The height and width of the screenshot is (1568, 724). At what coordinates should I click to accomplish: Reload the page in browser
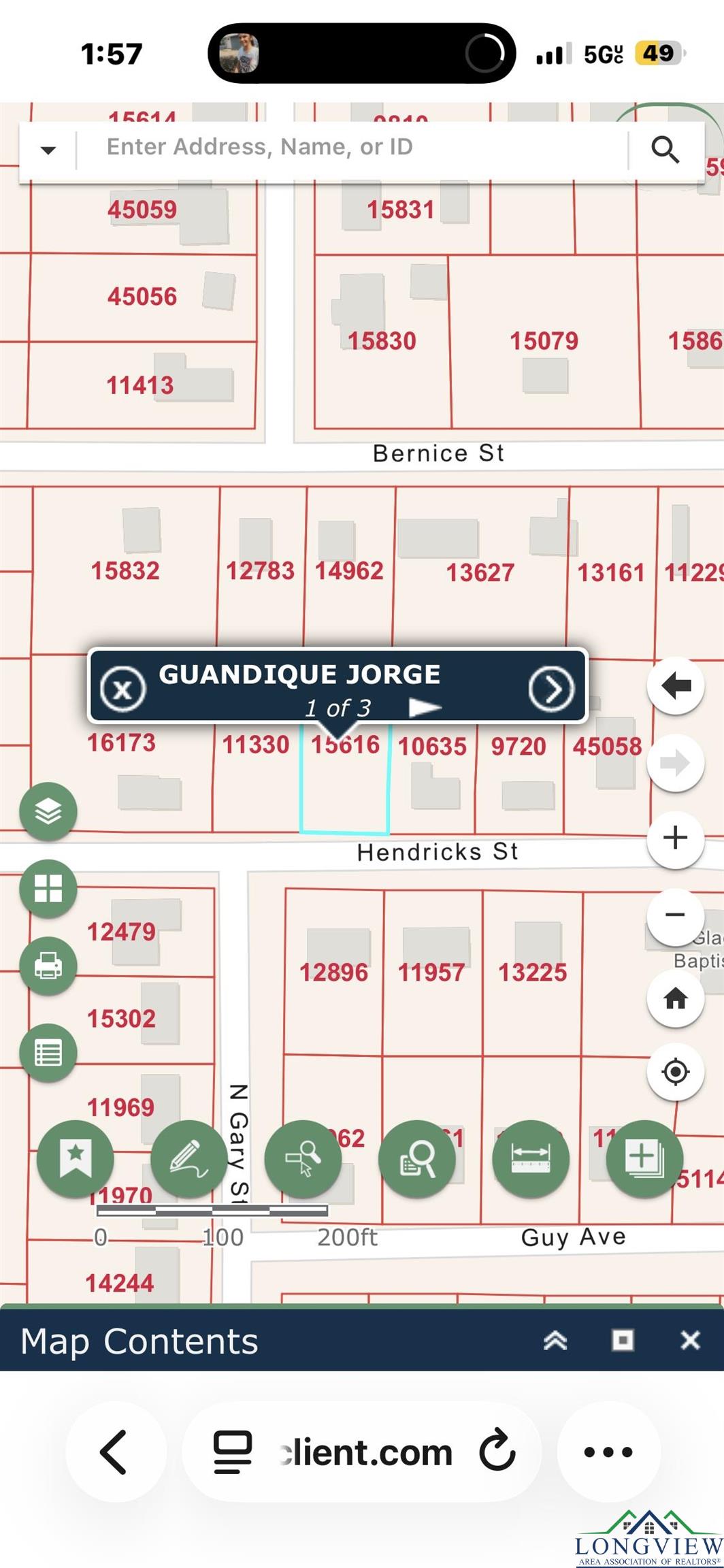497,1451
